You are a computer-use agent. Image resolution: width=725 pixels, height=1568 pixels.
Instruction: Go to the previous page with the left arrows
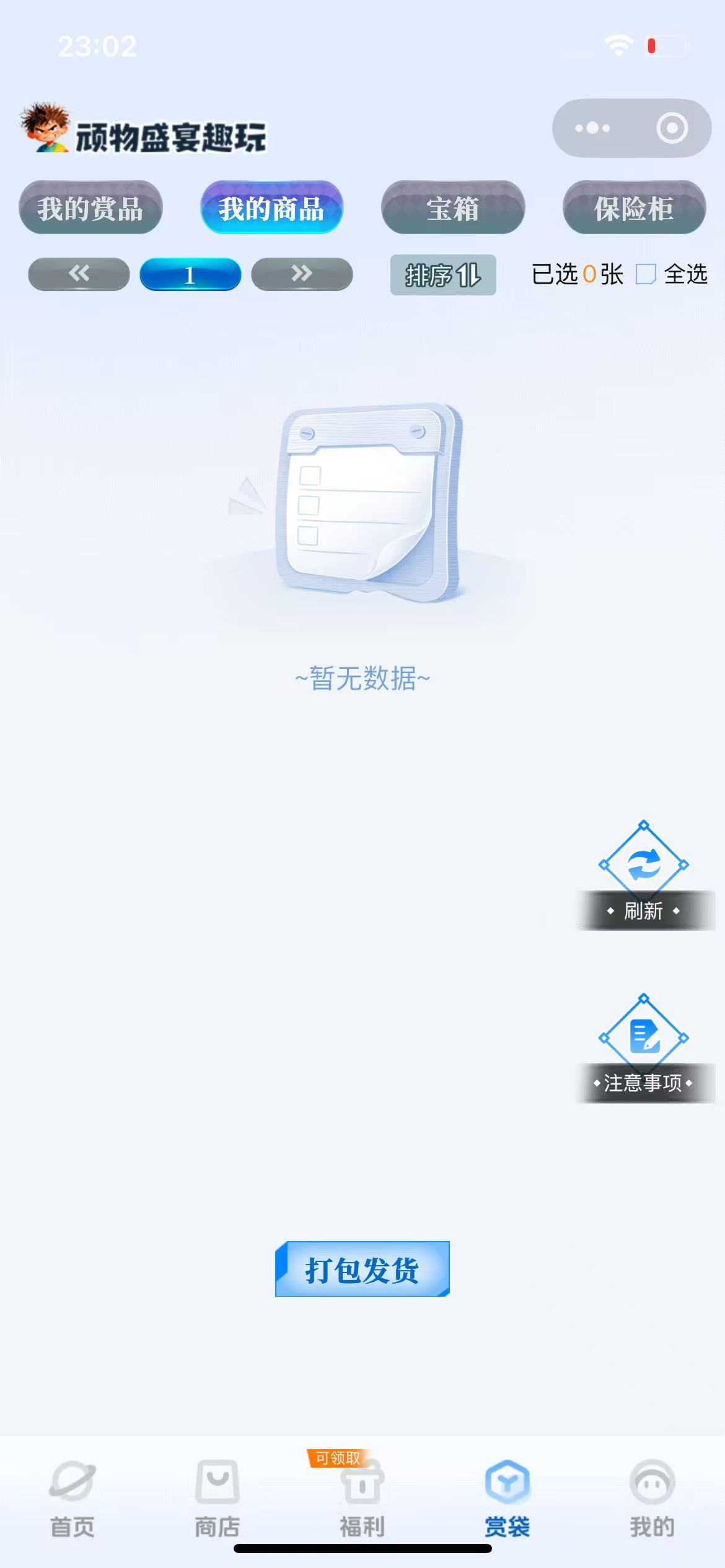click(x=79, y=274)
